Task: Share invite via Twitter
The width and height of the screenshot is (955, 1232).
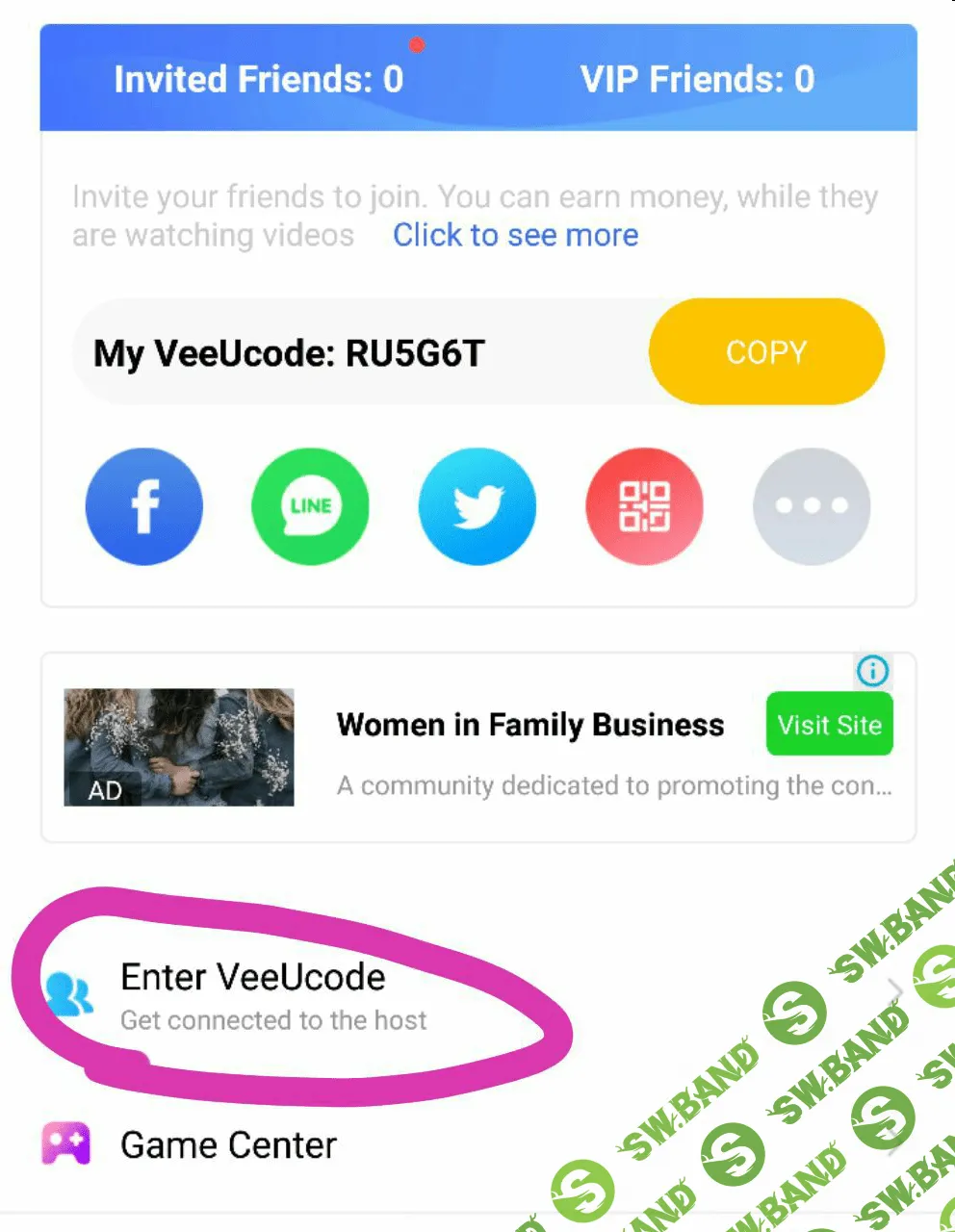Action: click(x=477, y=506)
